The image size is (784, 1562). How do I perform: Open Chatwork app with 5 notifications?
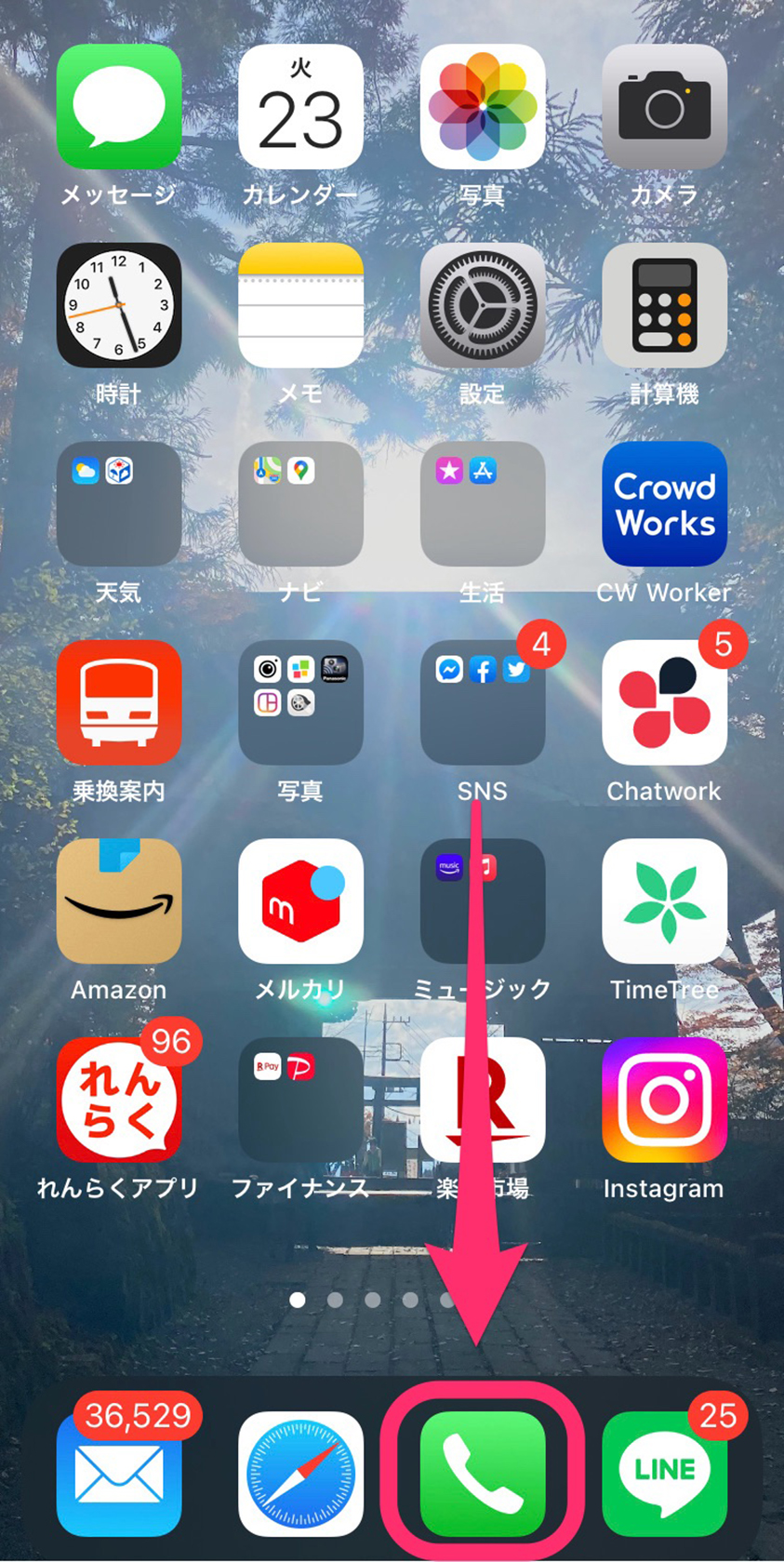click(664, 702)
